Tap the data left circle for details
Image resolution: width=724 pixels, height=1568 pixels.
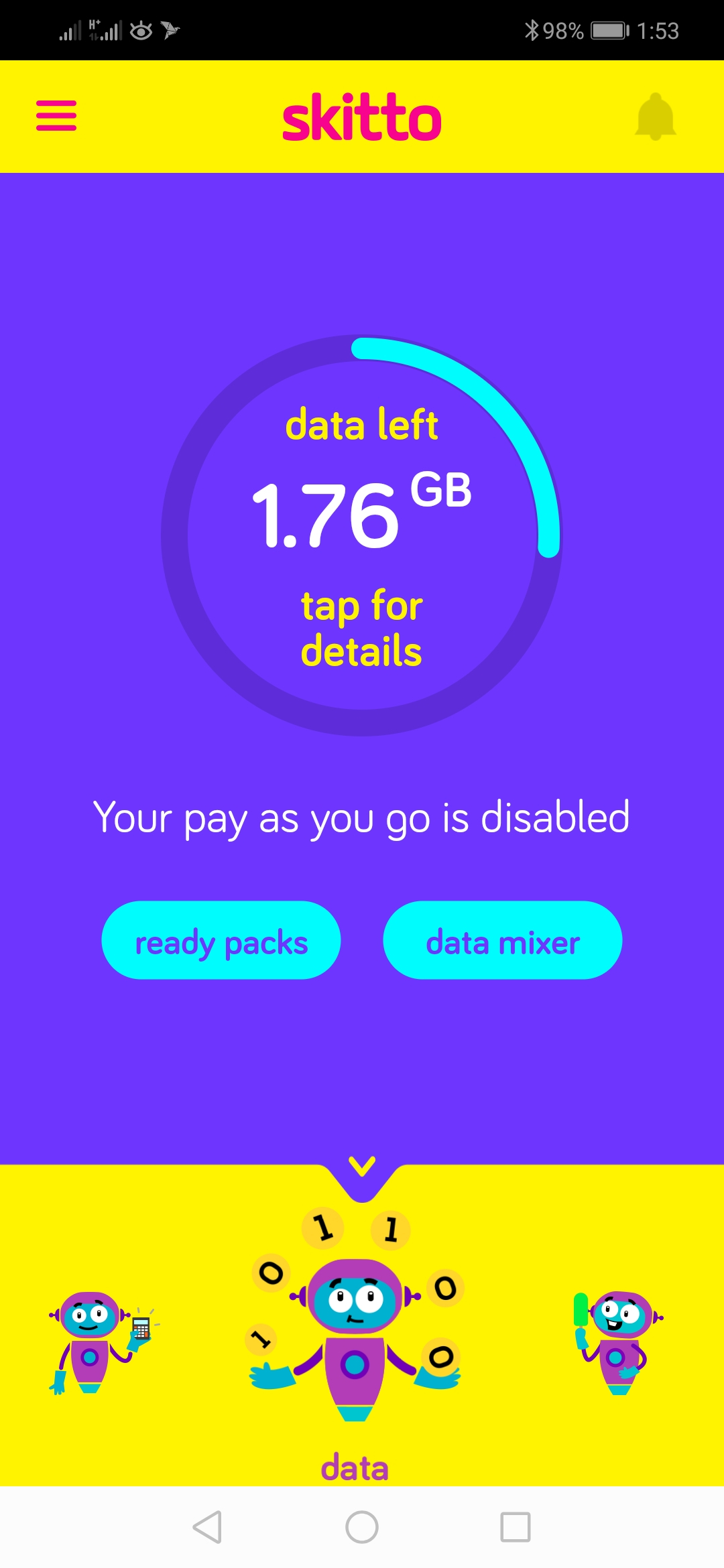coord(361,536)
